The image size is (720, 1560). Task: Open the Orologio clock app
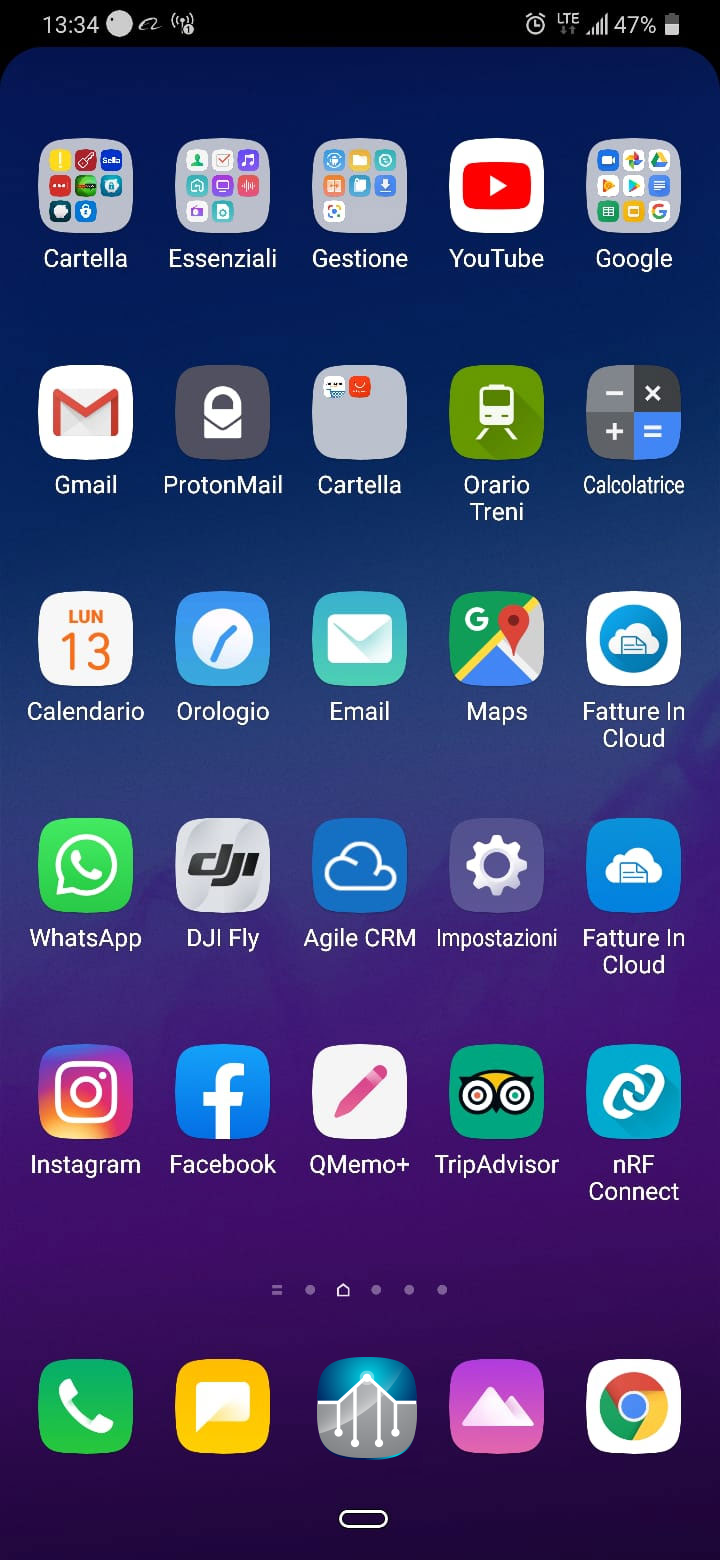(222, 640)
